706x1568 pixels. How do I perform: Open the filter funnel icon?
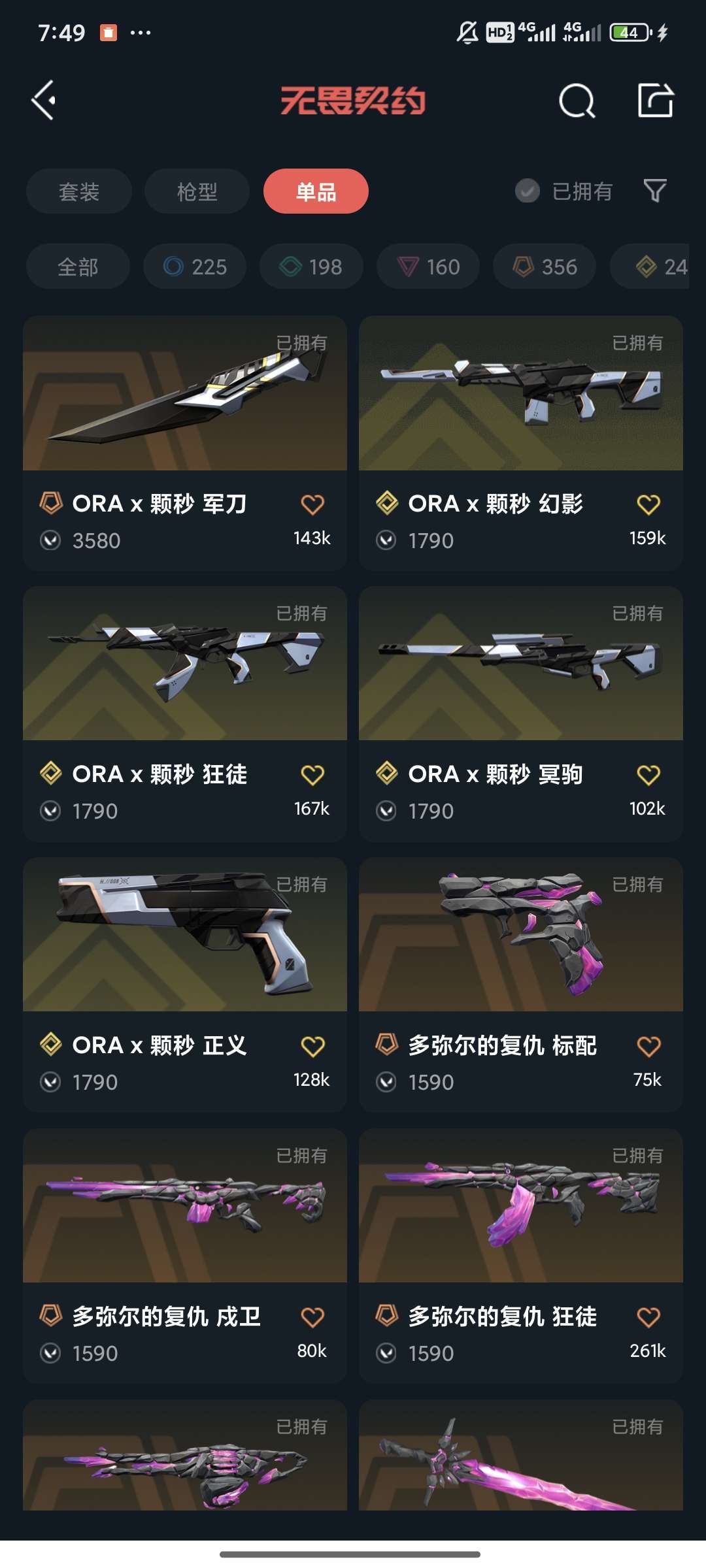[655, 191]
